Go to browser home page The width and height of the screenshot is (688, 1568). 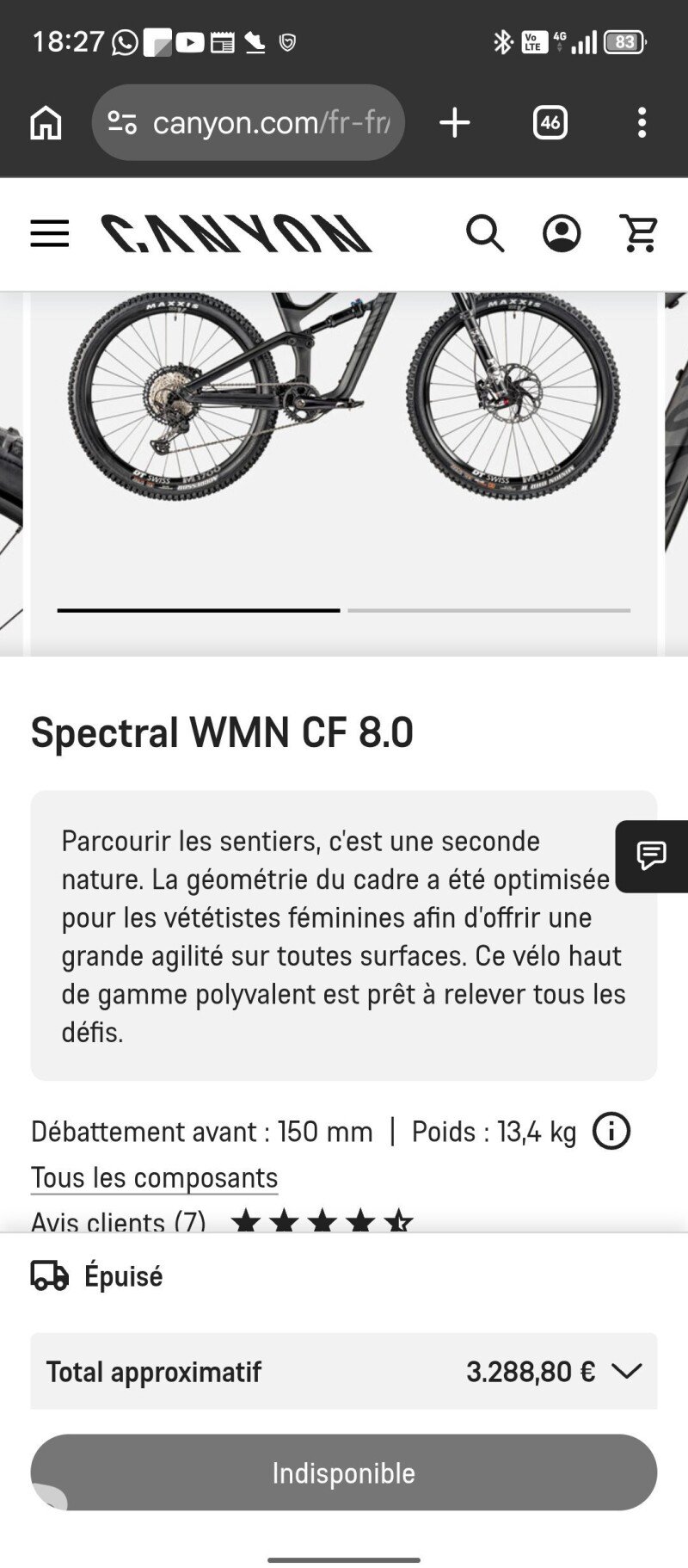[x=46, y=123]
